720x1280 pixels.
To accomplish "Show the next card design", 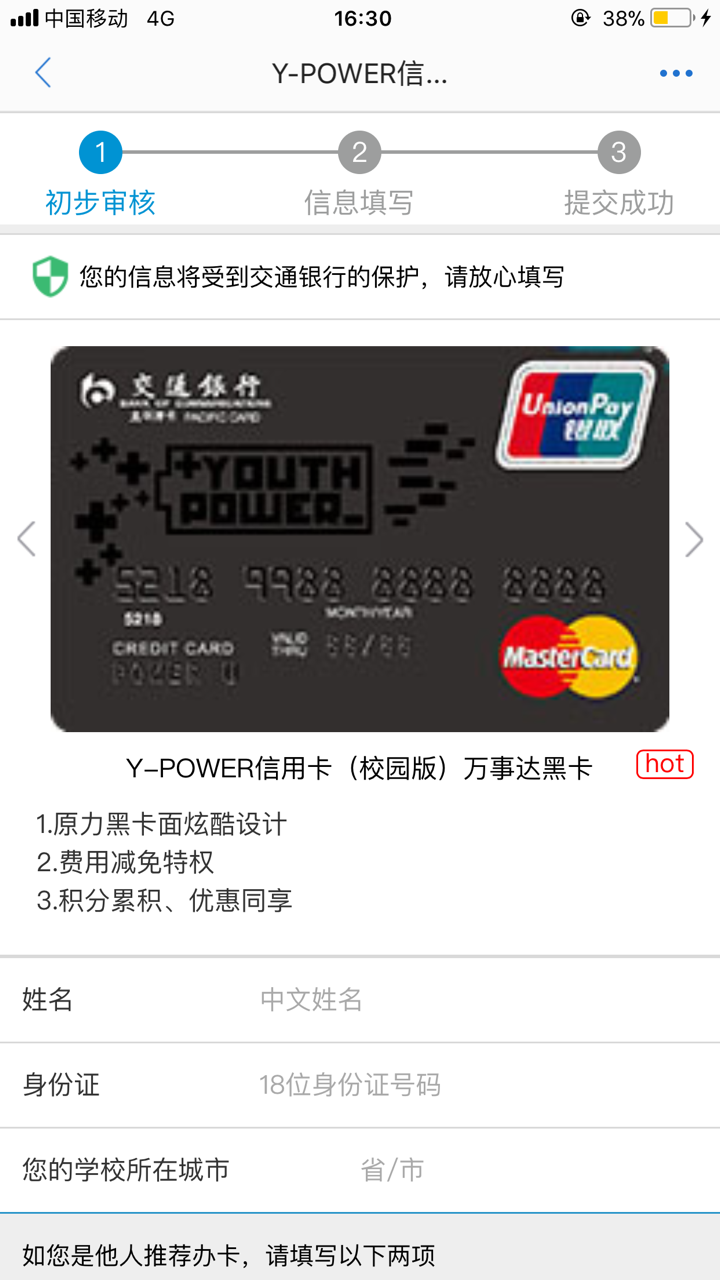I will (x=694, y=539).
